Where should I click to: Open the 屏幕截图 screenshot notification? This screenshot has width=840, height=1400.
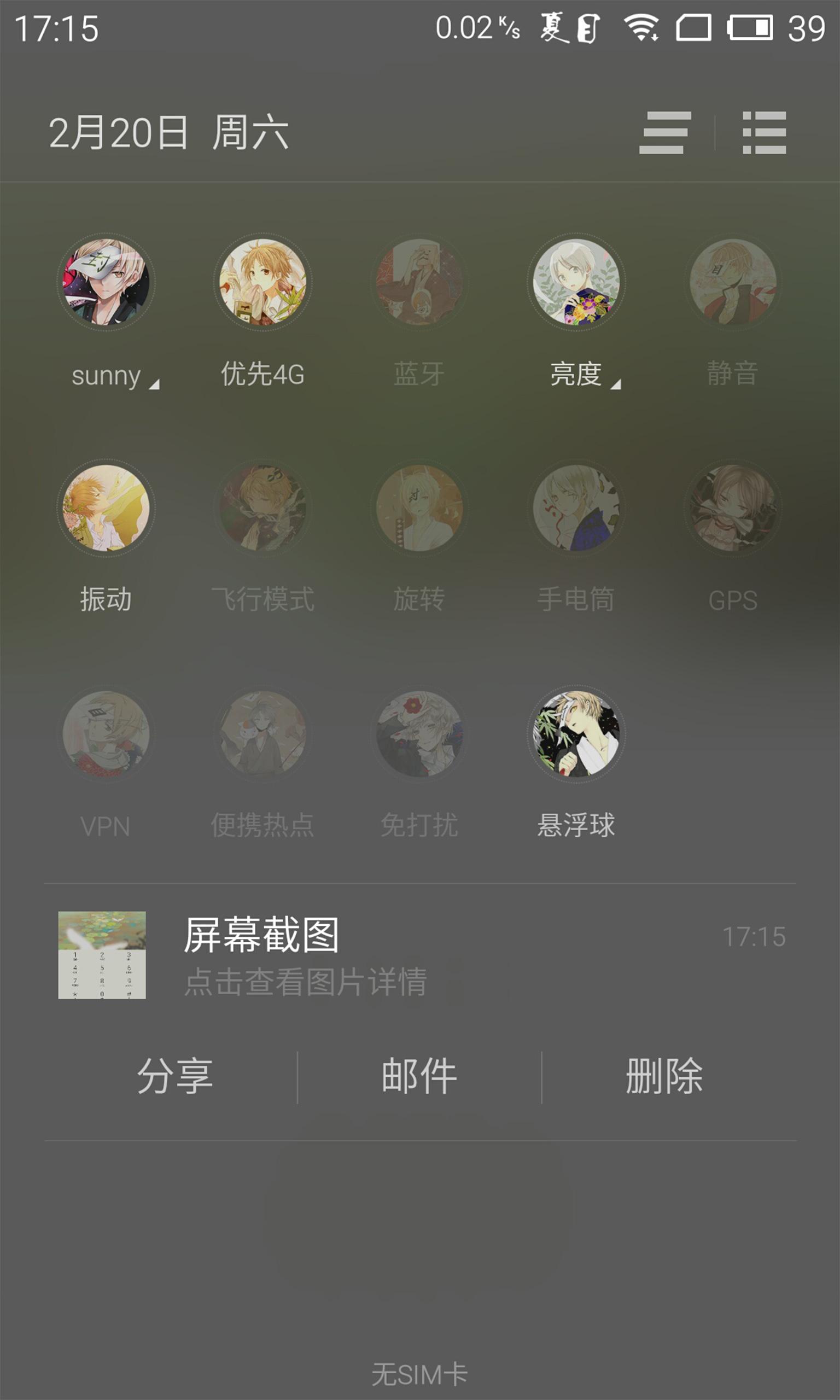point(420,955)
